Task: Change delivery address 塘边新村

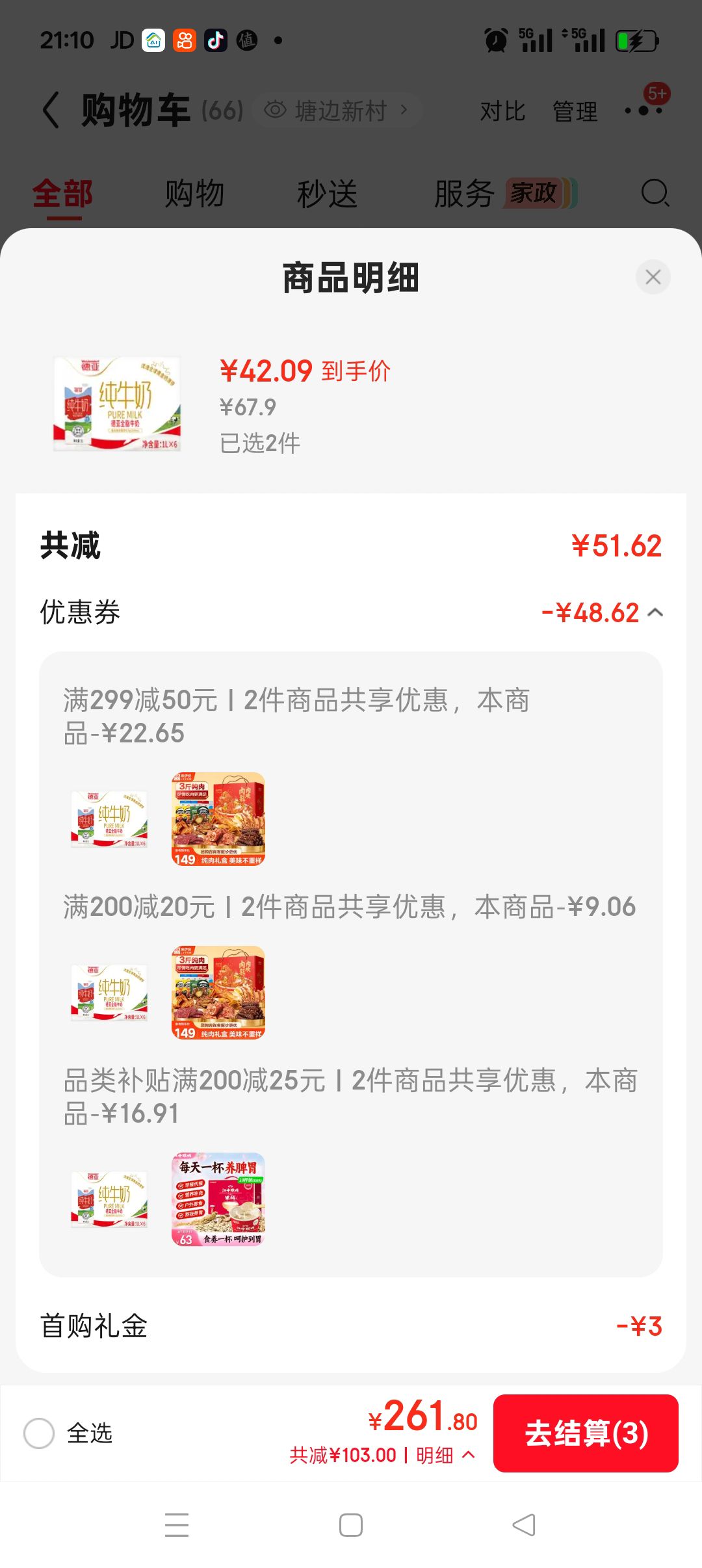Action: click(x=337, y=111)
